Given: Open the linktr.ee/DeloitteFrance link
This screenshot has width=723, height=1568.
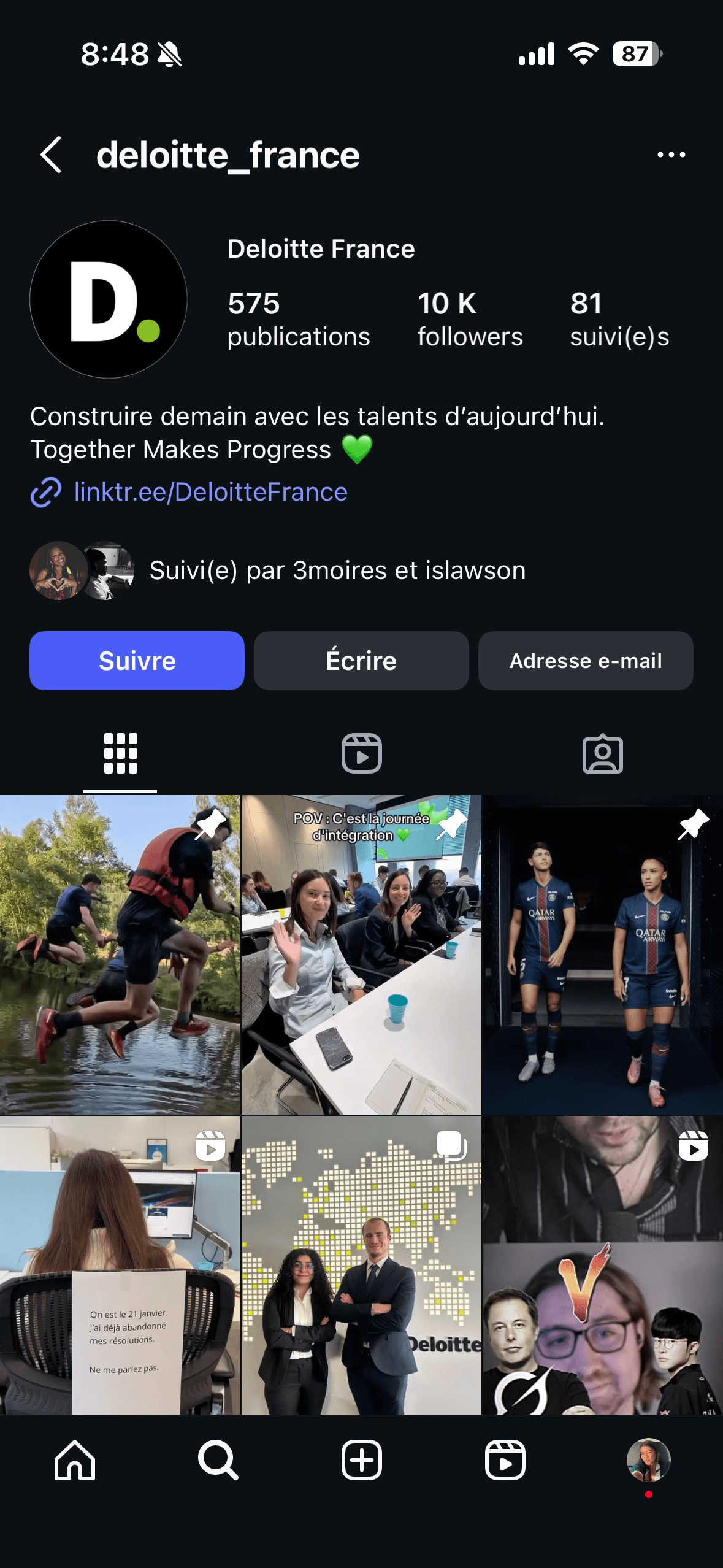Looking at the screenshot, I should click(210, 492).
